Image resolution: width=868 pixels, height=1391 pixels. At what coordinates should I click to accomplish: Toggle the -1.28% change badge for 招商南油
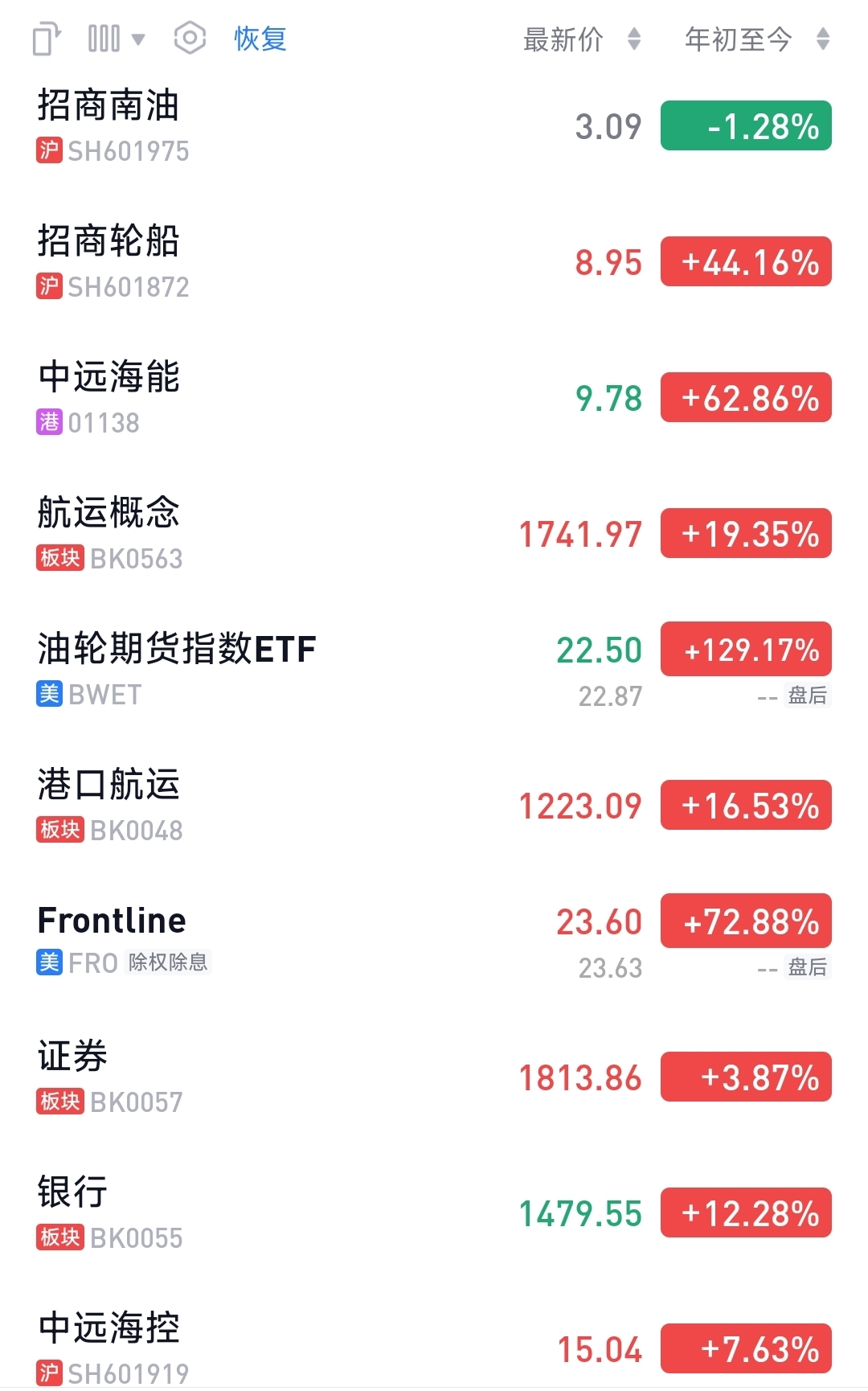pos(746,125)
